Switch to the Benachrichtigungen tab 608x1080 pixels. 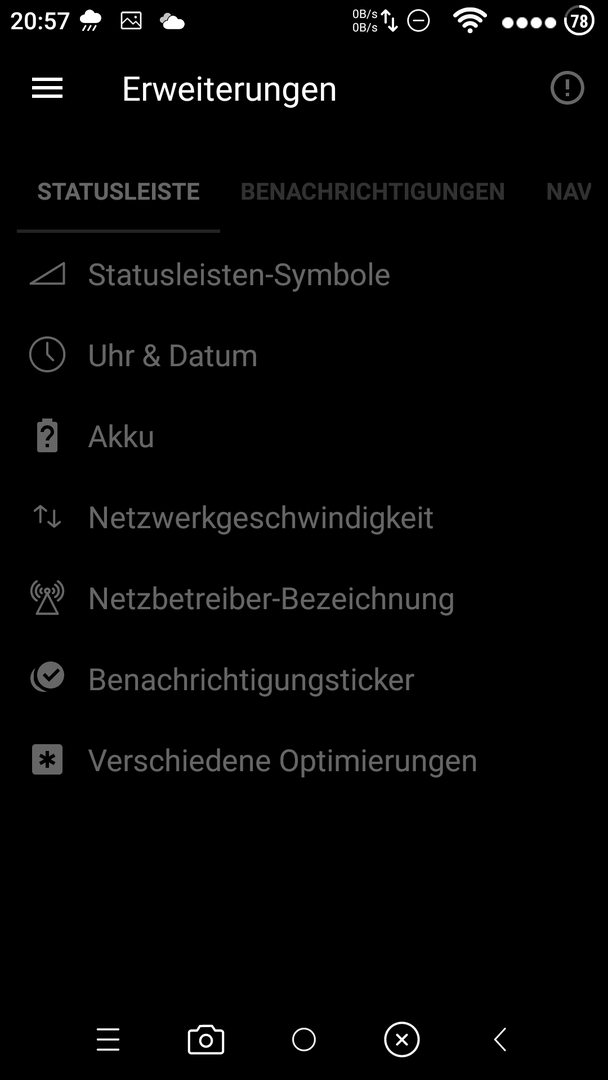click(373, 191)
